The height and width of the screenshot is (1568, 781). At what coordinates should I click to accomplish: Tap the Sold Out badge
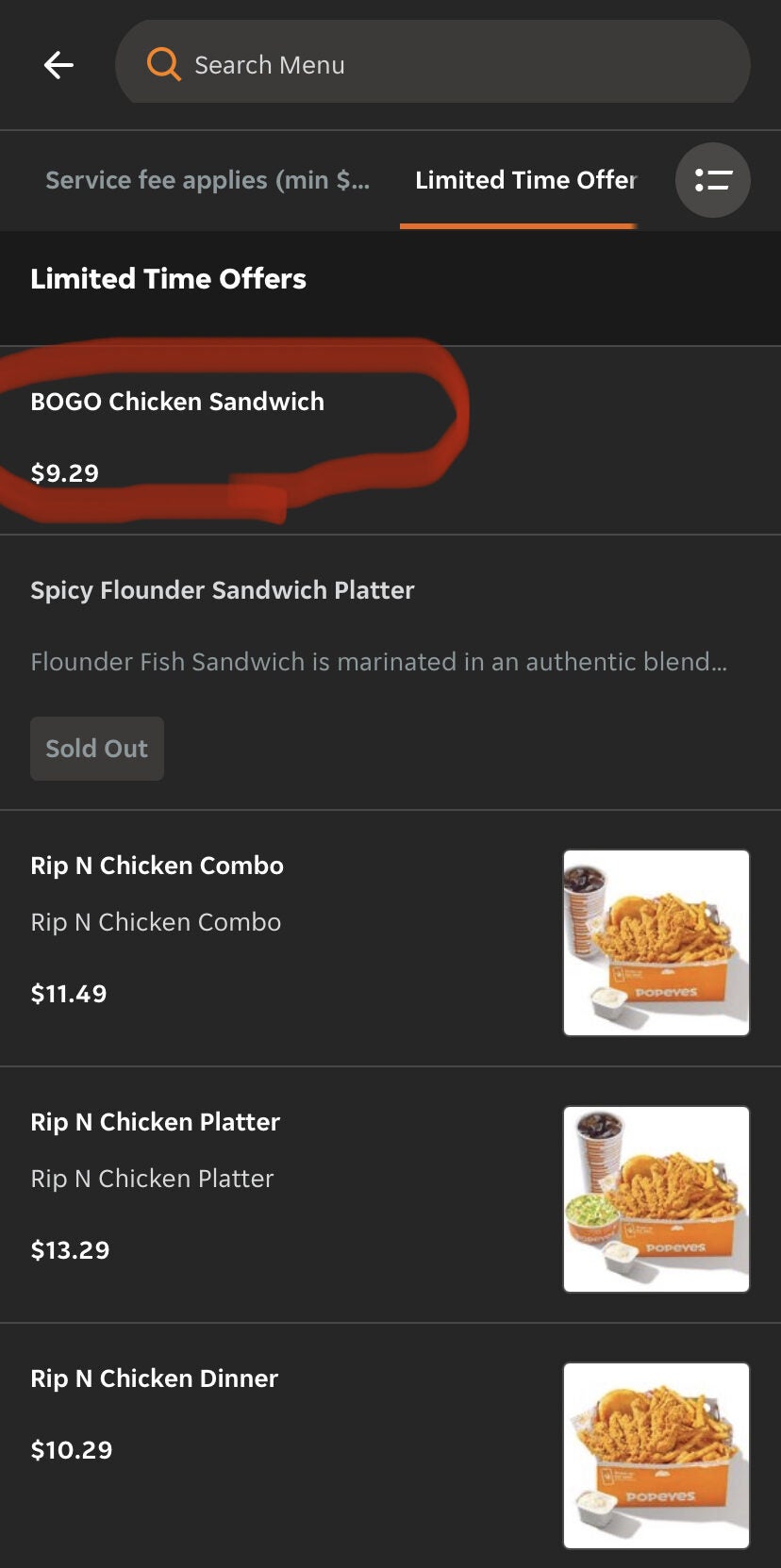coord(96,748)
